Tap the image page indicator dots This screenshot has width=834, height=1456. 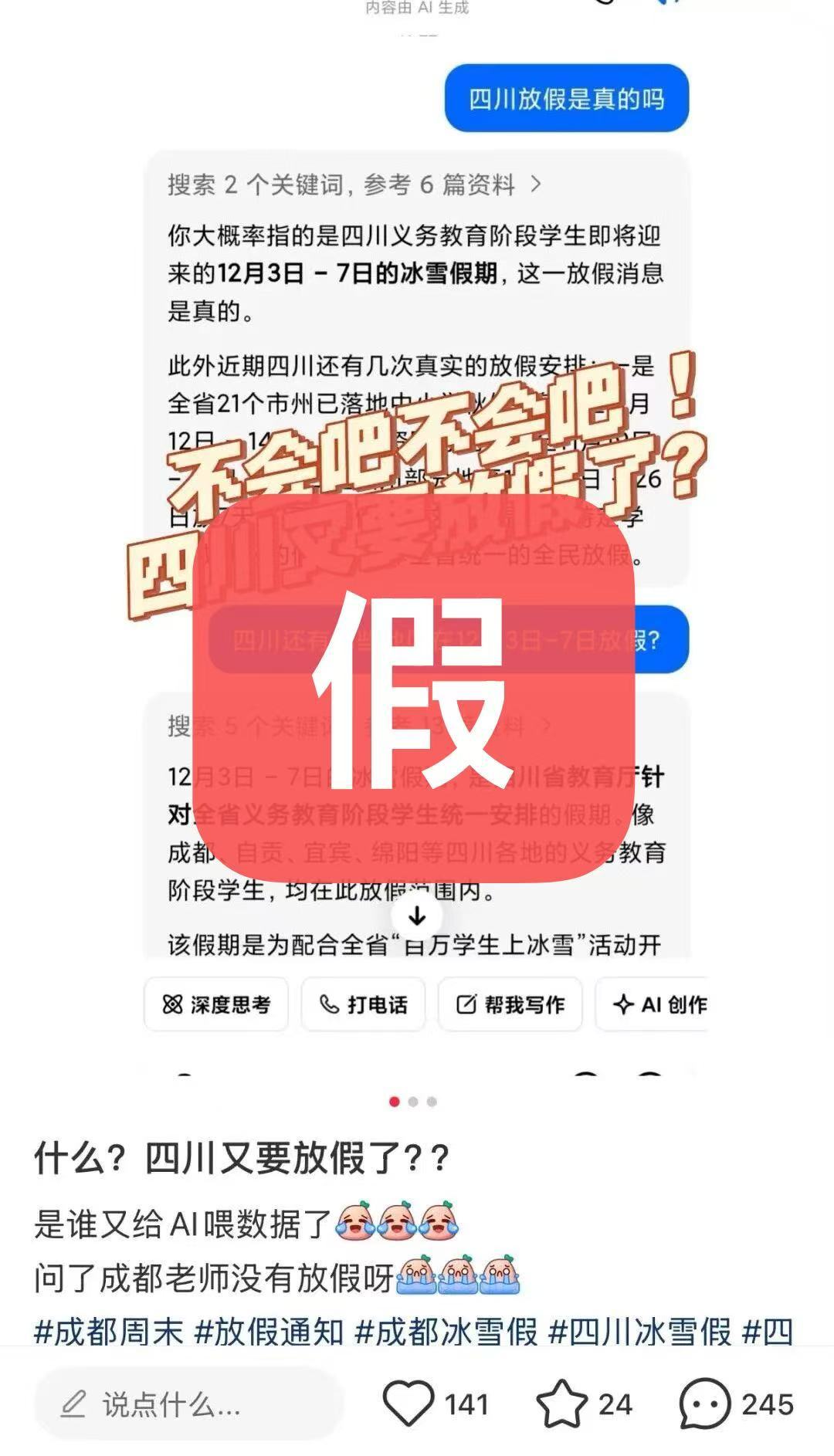pyautogui.click(x=413, y=1102)
